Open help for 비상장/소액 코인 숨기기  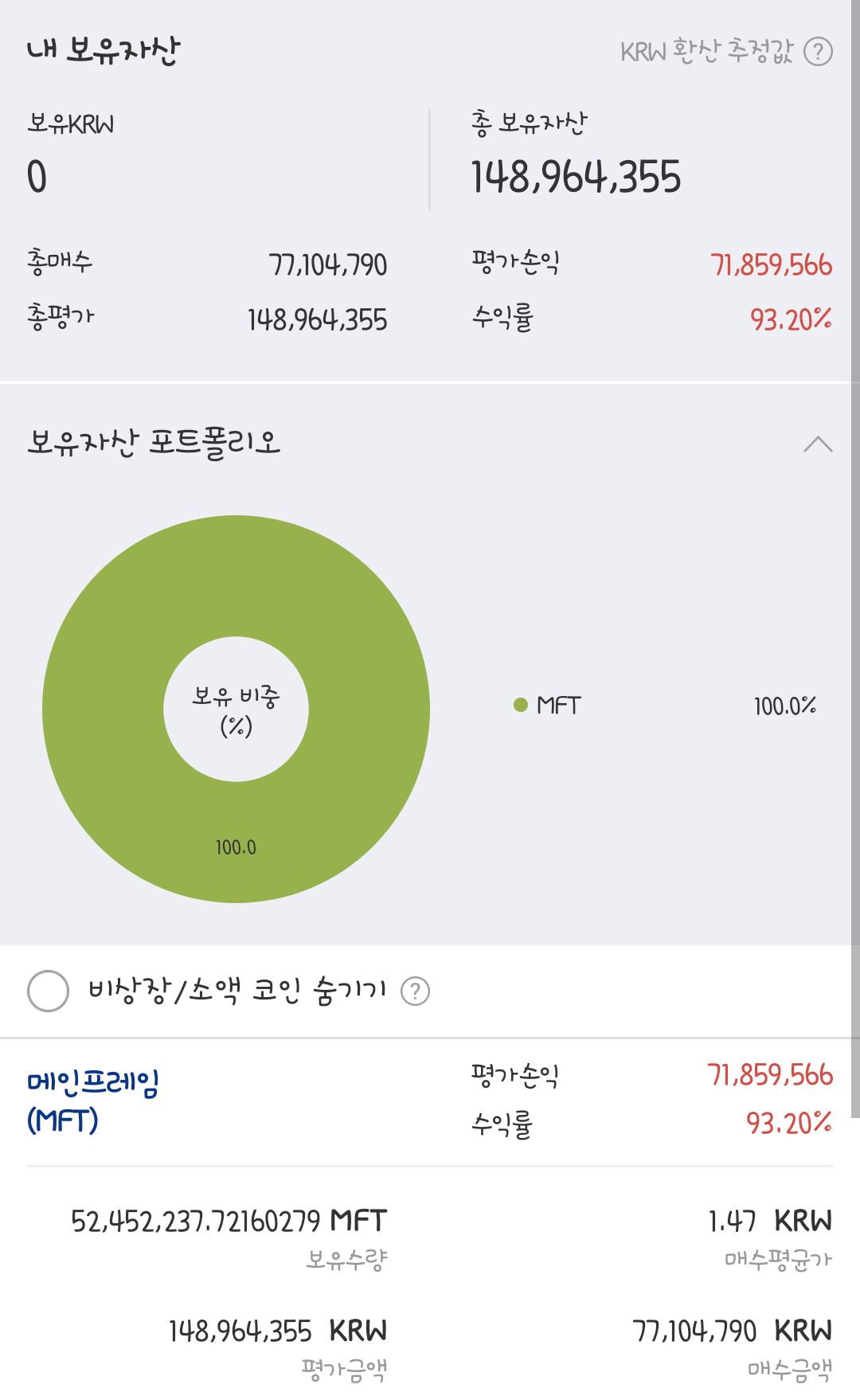click(415, 991)
